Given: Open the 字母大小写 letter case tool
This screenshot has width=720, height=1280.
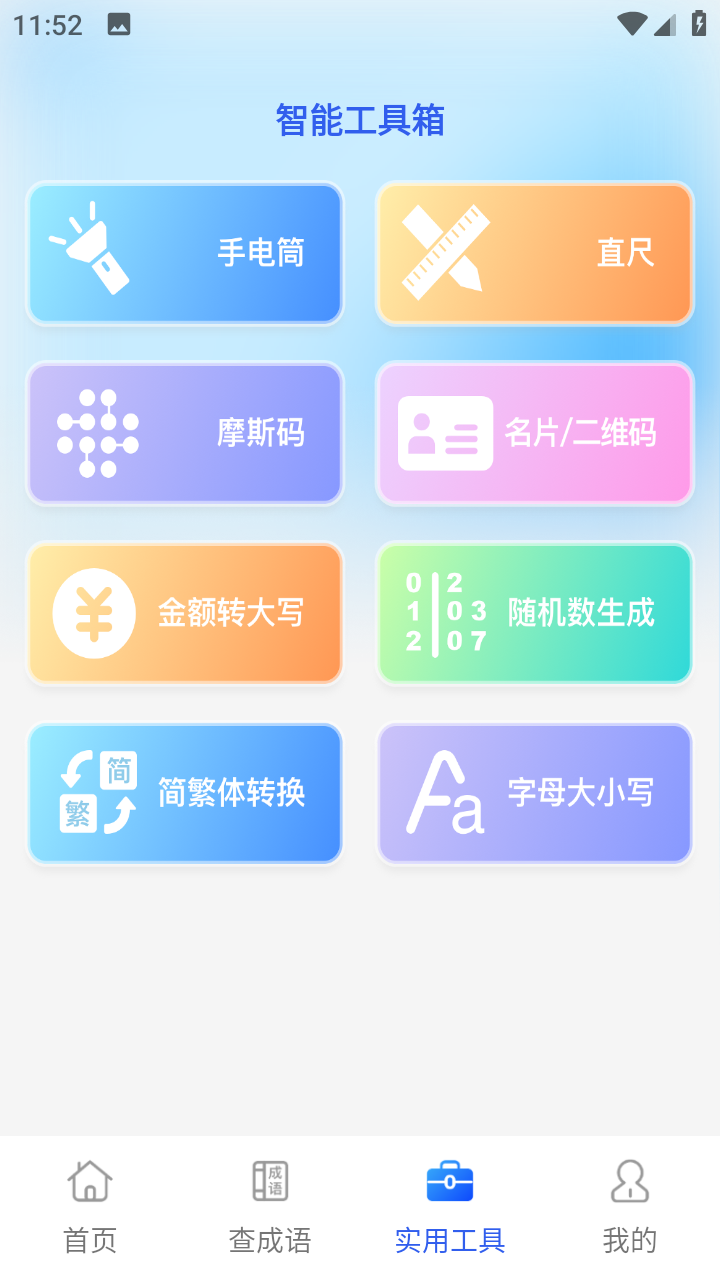Looking at the screenshot, I should 535,793.
